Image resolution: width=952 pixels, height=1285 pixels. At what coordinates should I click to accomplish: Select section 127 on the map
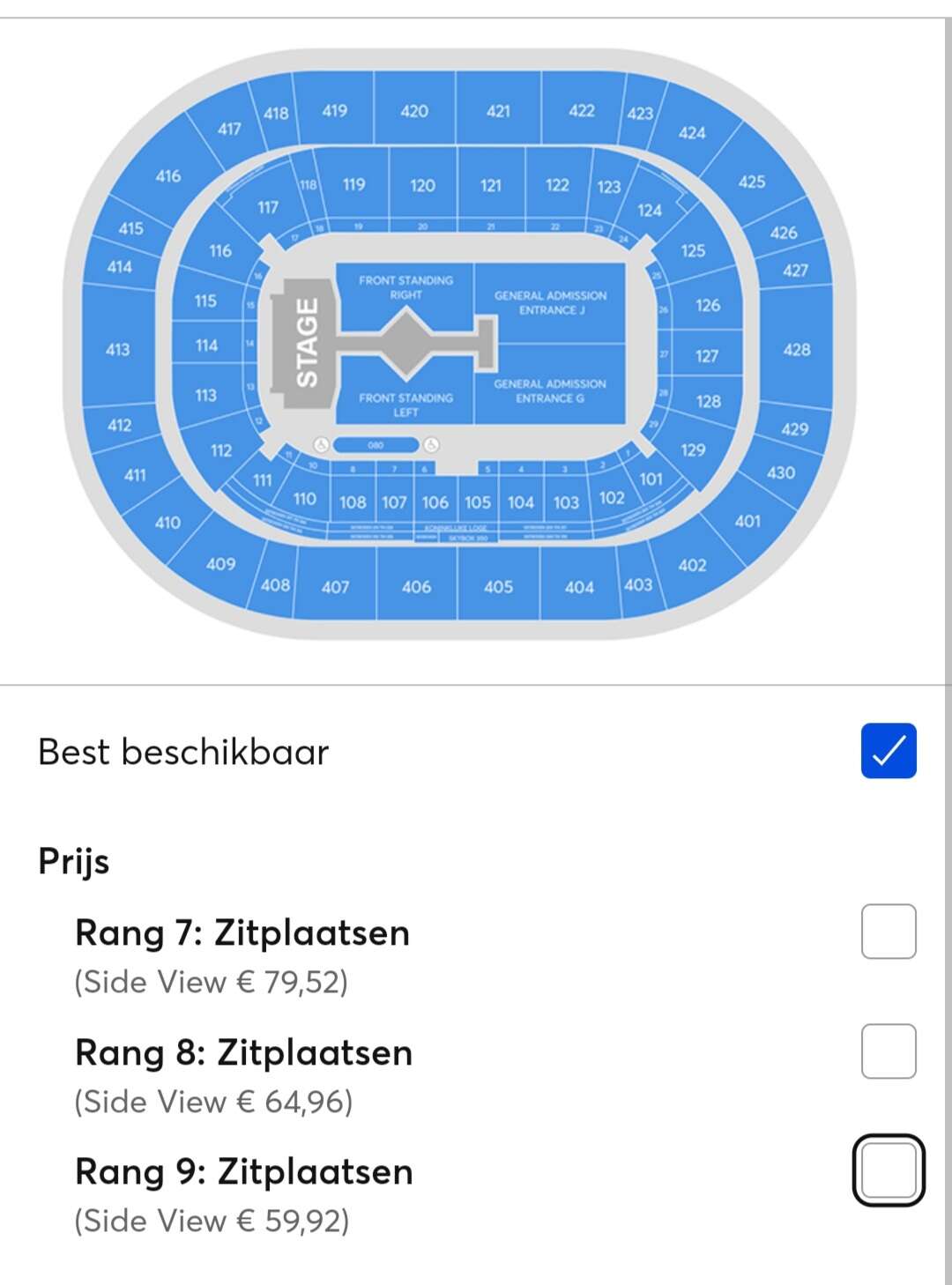pos(706,356)
